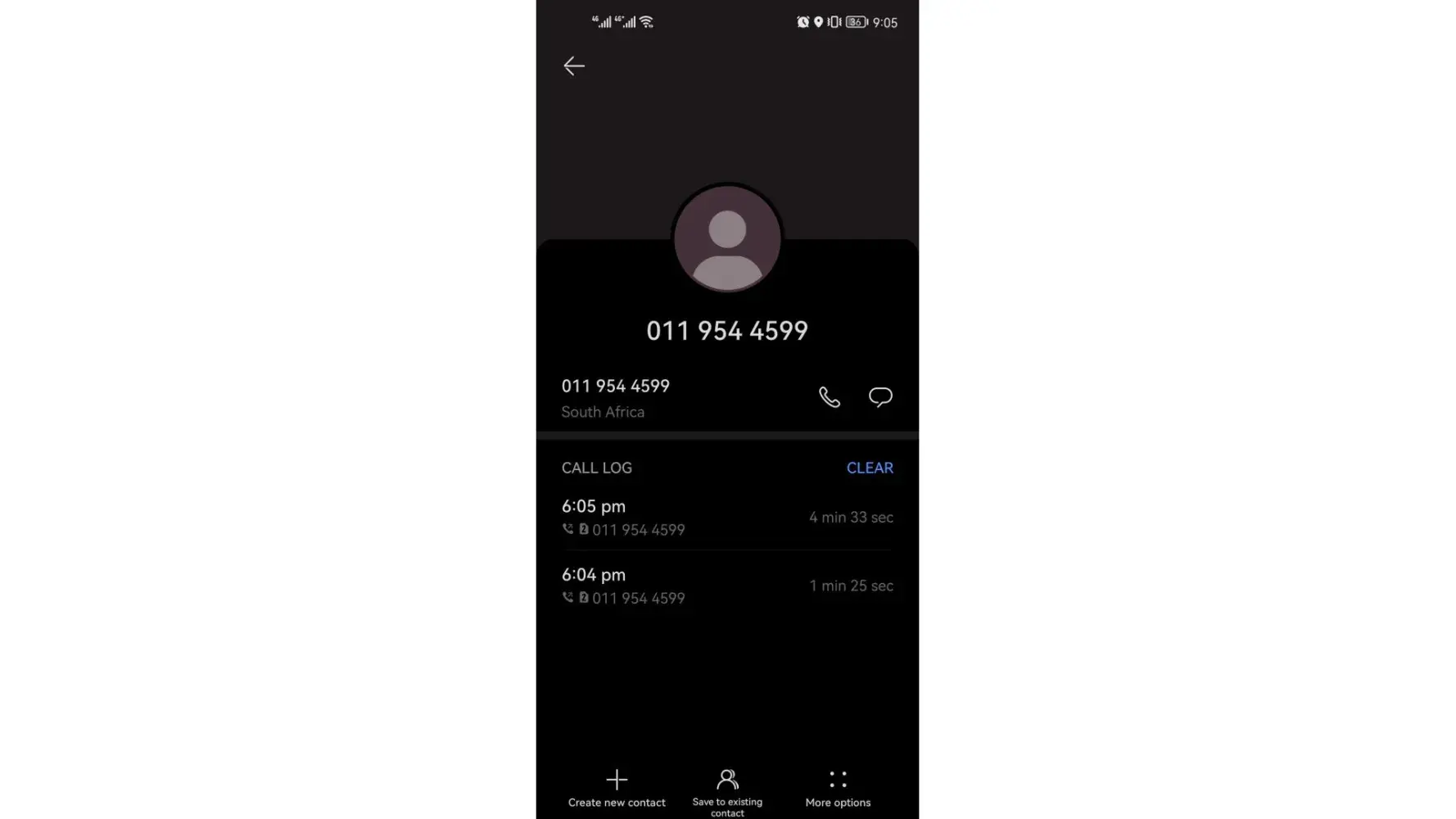Viewport: 1456px width, 819px height.
Task: Open the 6:05 pm call entry
Action: point(726,518)
